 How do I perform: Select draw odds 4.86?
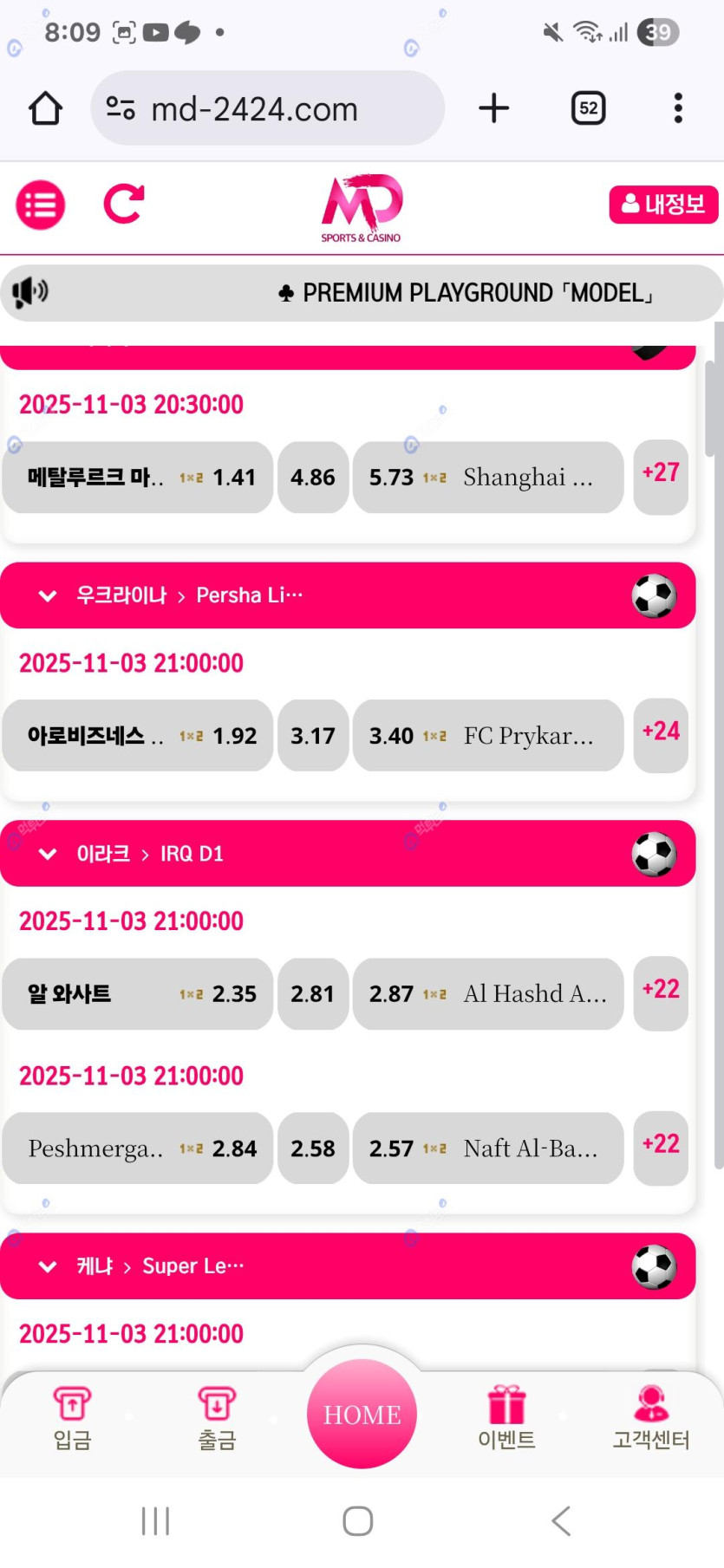click(x=313, y=478)
